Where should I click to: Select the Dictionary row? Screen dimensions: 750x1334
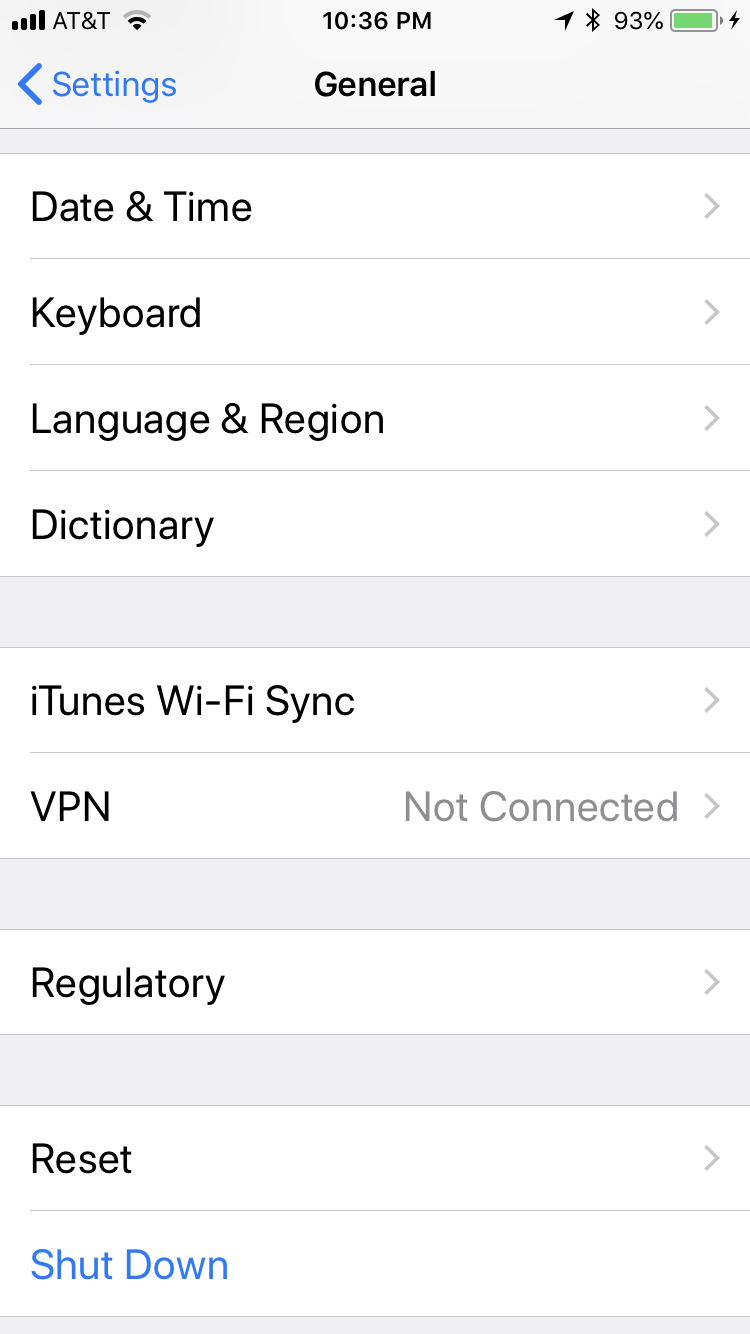click(x=375, y=525)
